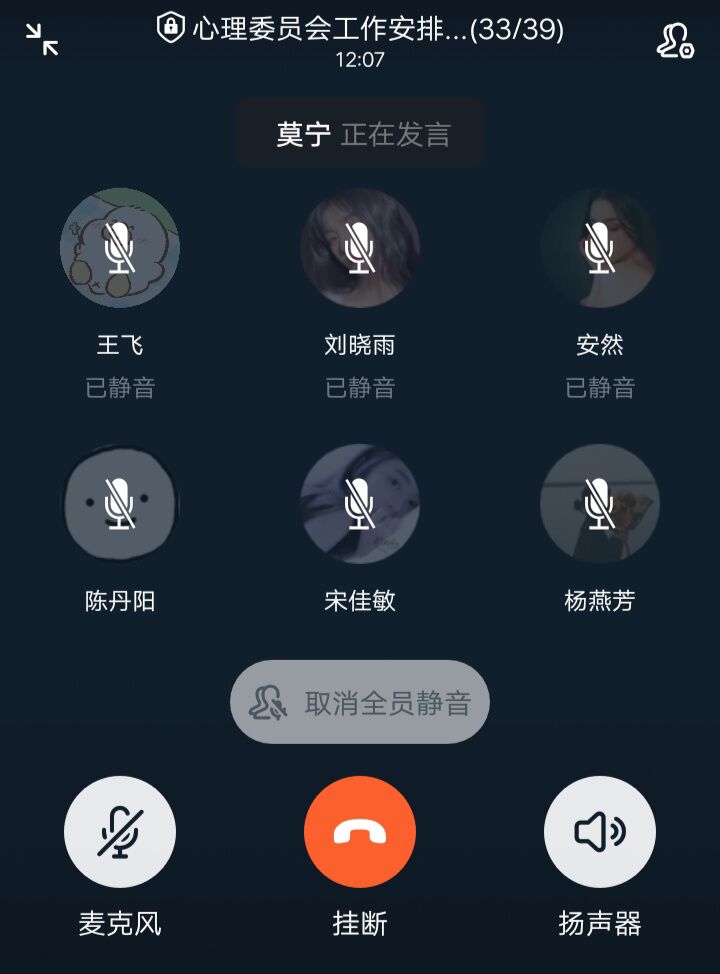Tap 取消全员静音 to unmute everyone
The height and width of the screenshot is (974, 720).
click(360, 702)
